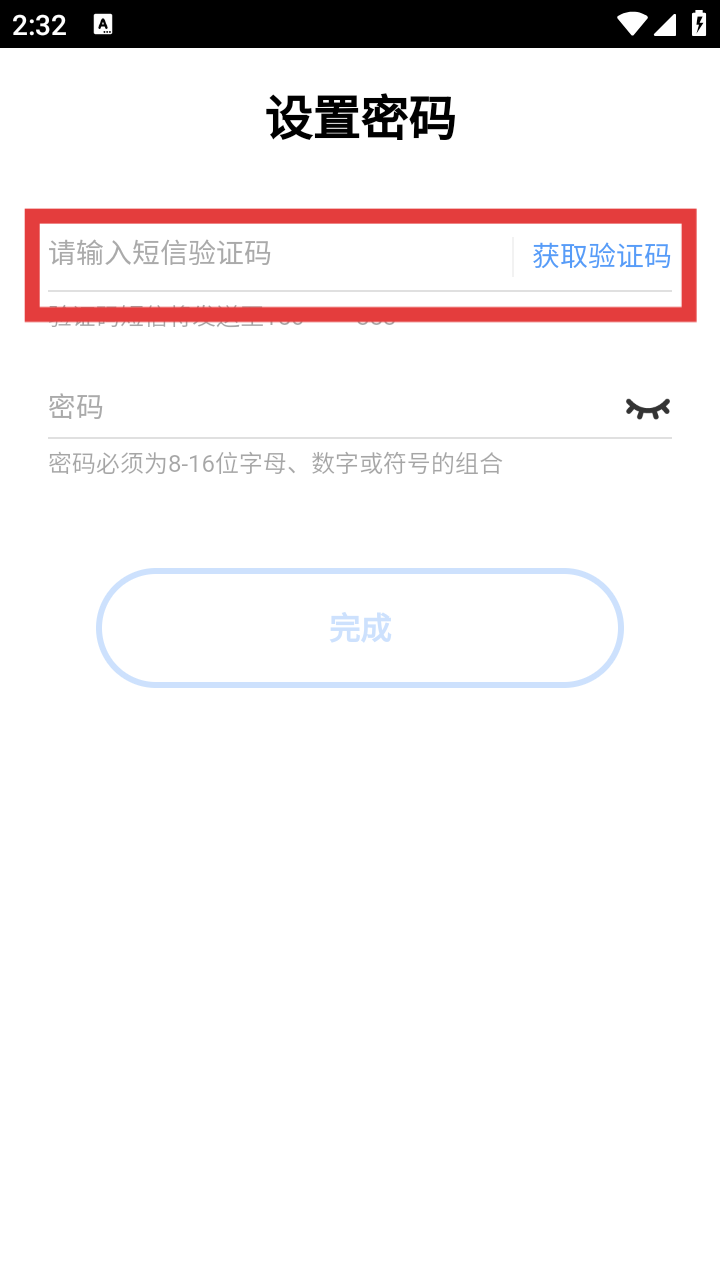Tap the SMS verification code field
This screenshot has height=1280, width=720.
click(279, 254)
